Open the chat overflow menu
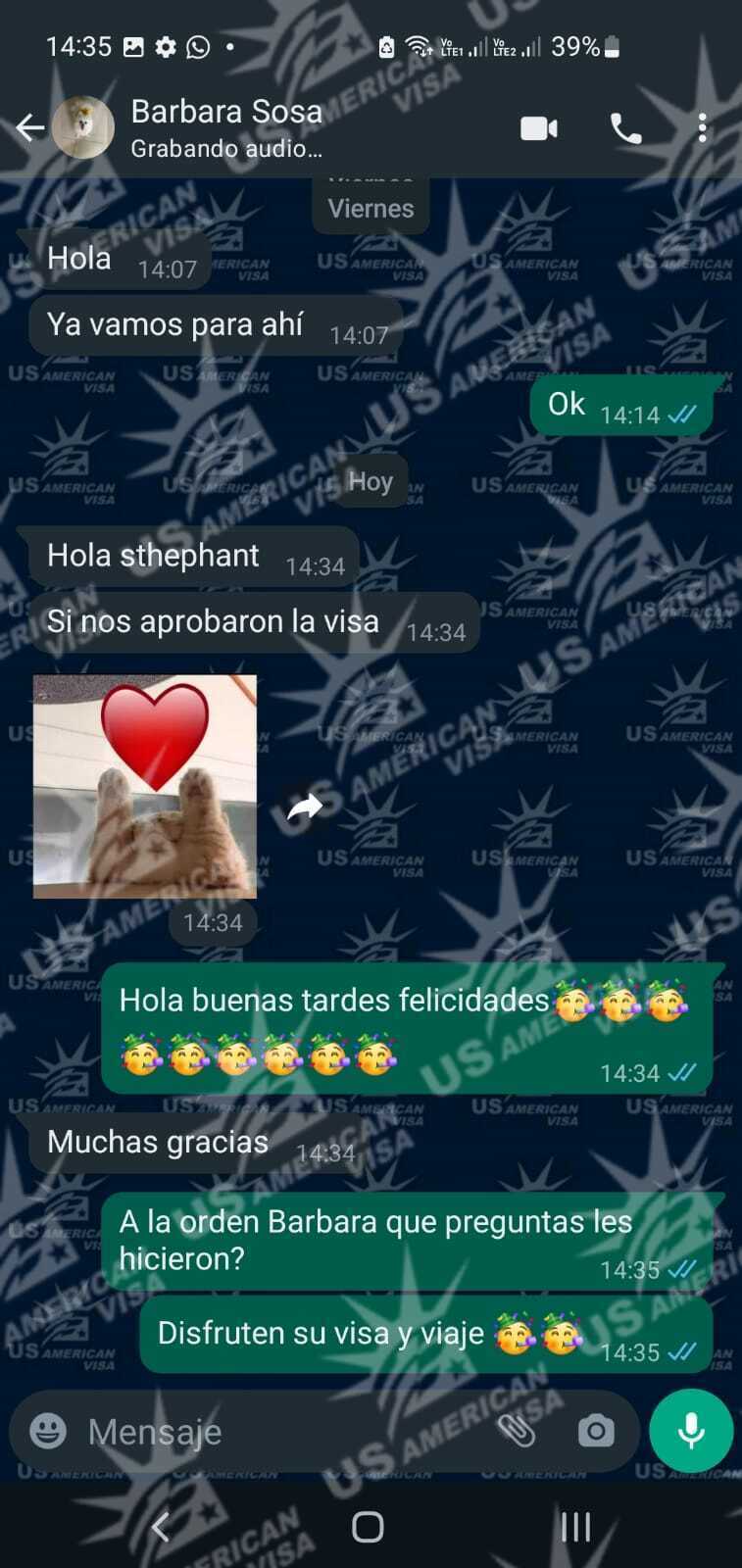The width and height of the screenshot is (742, 1568). (702, 128)
